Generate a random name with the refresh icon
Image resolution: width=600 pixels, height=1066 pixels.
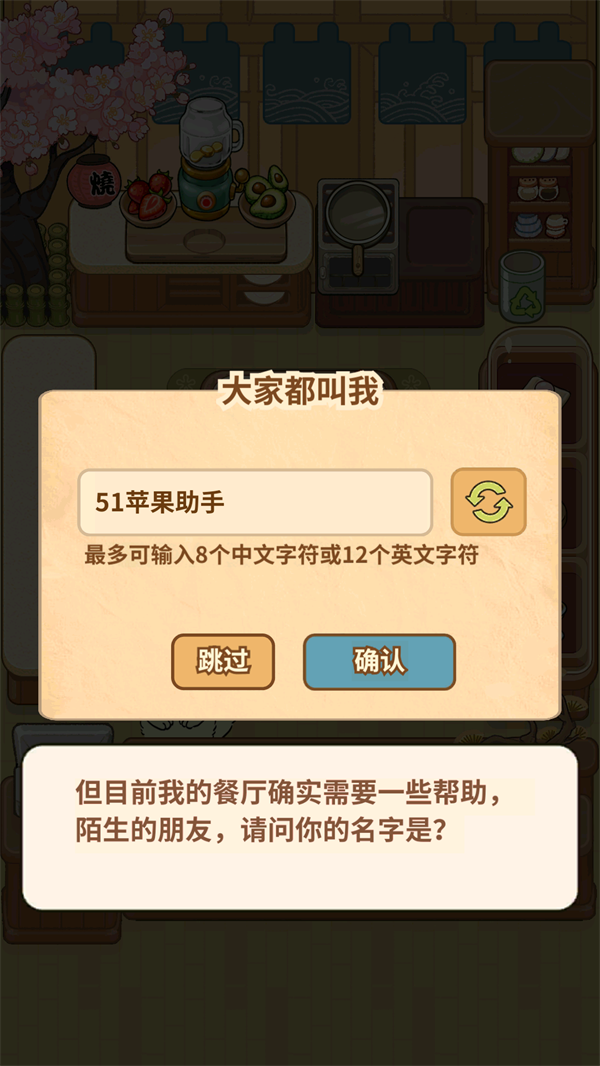point(488,502)
